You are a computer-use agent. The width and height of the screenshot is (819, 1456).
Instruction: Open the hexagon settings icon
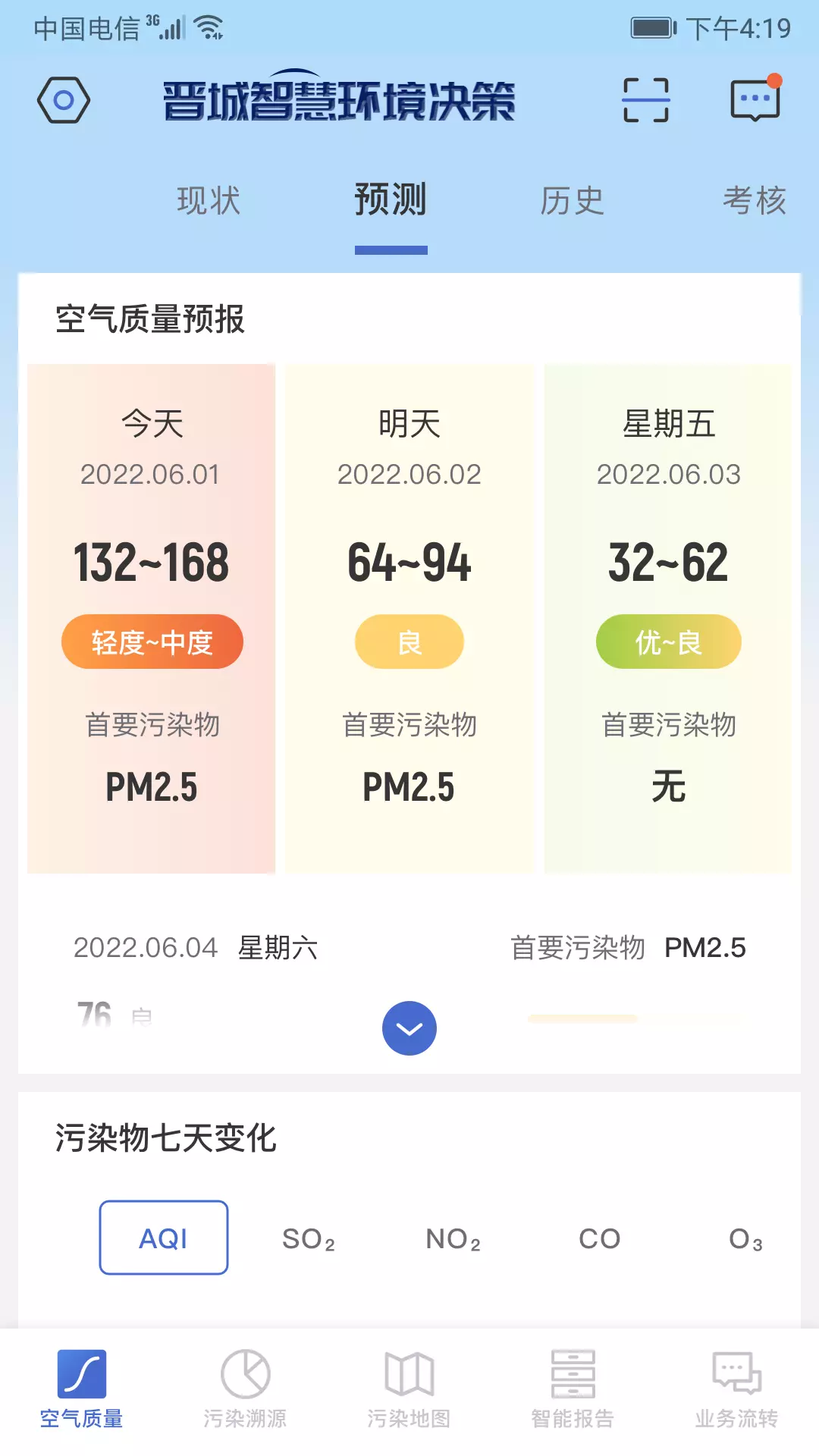click(64, 100)
